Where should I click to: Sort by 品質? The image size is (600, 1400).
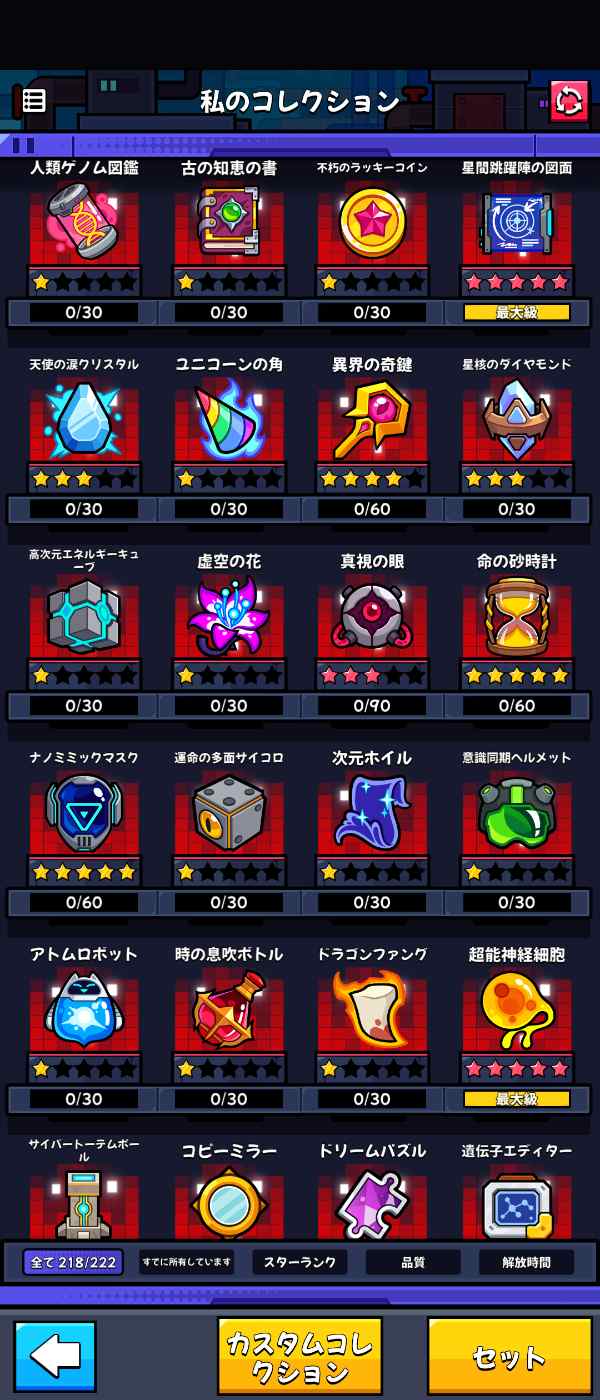pos(413,1262)
